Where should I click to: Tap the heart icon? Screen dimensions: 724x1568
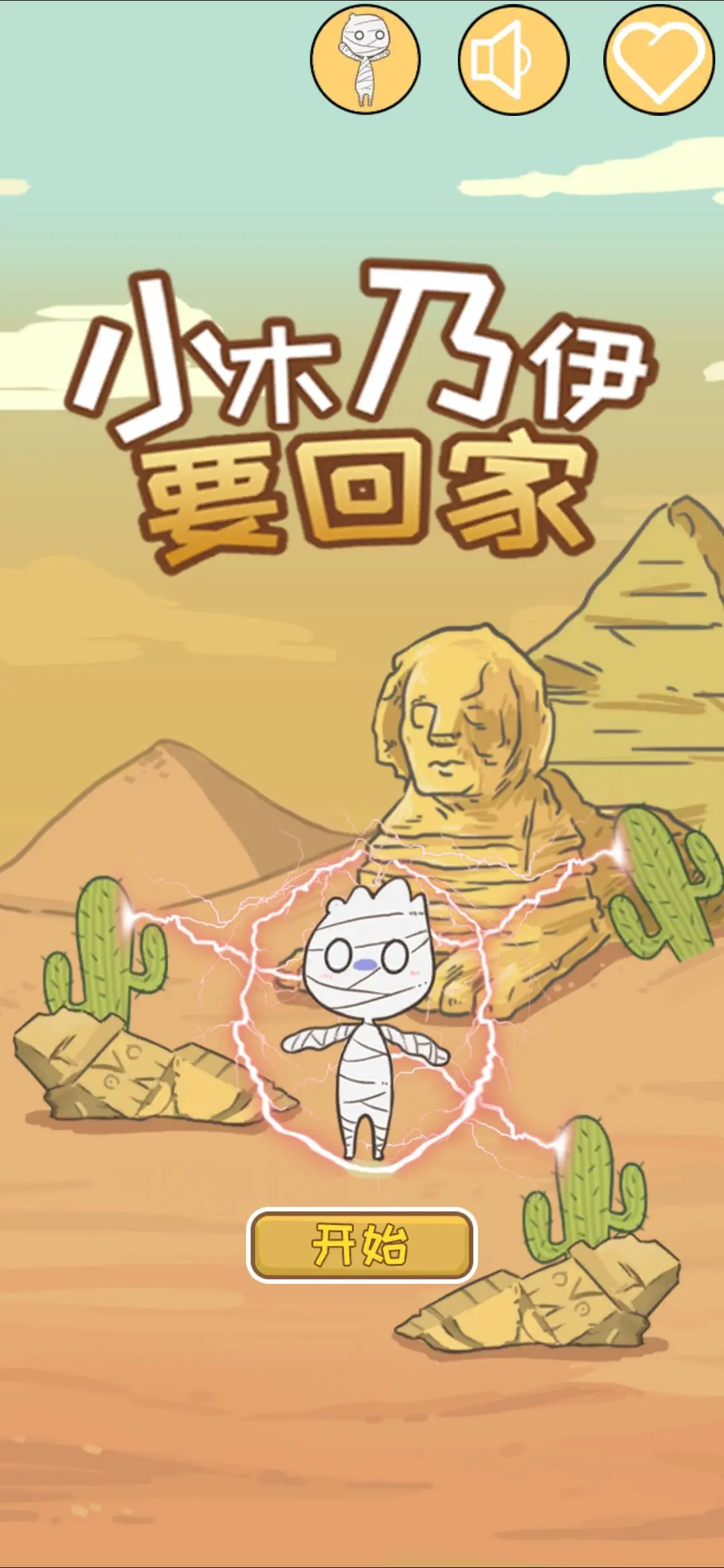[x=660, y=60]
